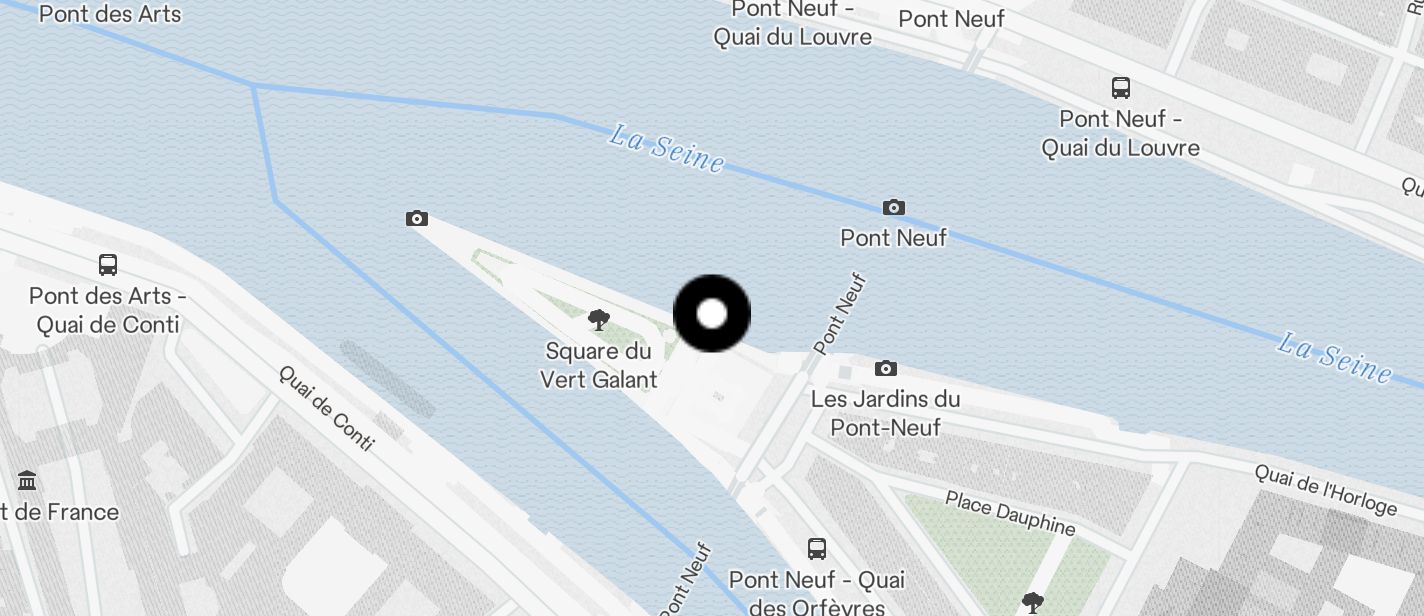Tap the camera icon at the island's tip

pyautogui.click(x=417, y=219)
